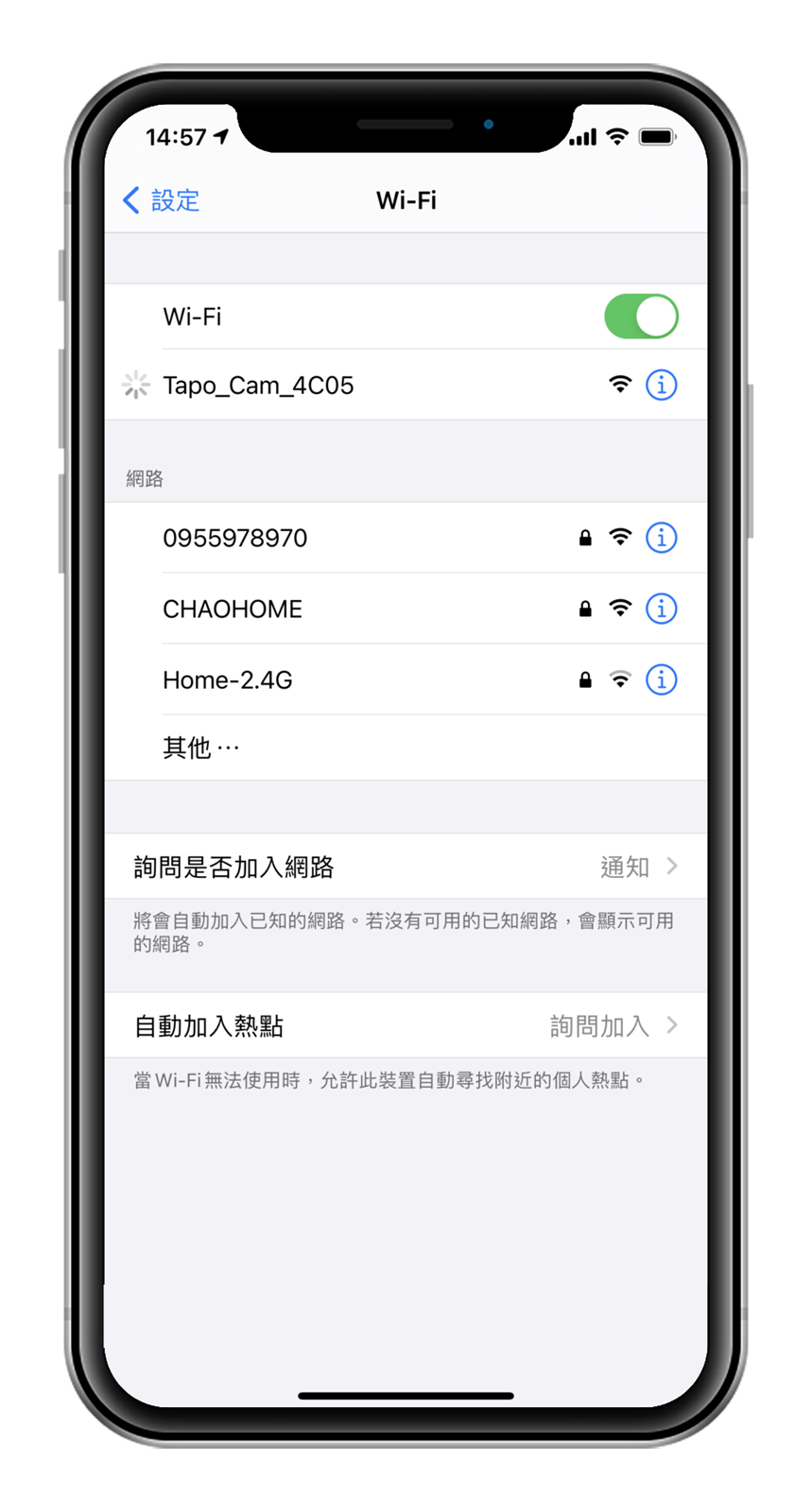Open info for Tapo_Cam_4C05

[661, 385]
